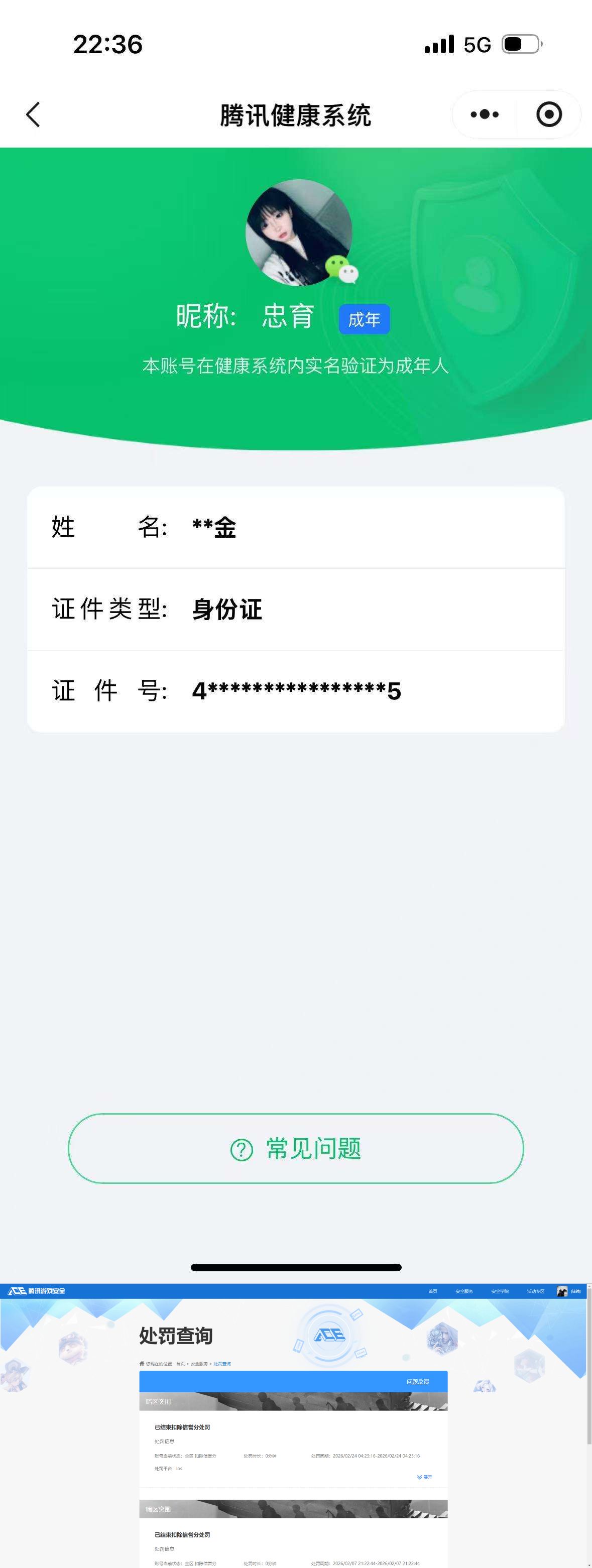Click the user avatar in the blue navbar
This screenshot has height=1568, width=592.
(561, 1290)
